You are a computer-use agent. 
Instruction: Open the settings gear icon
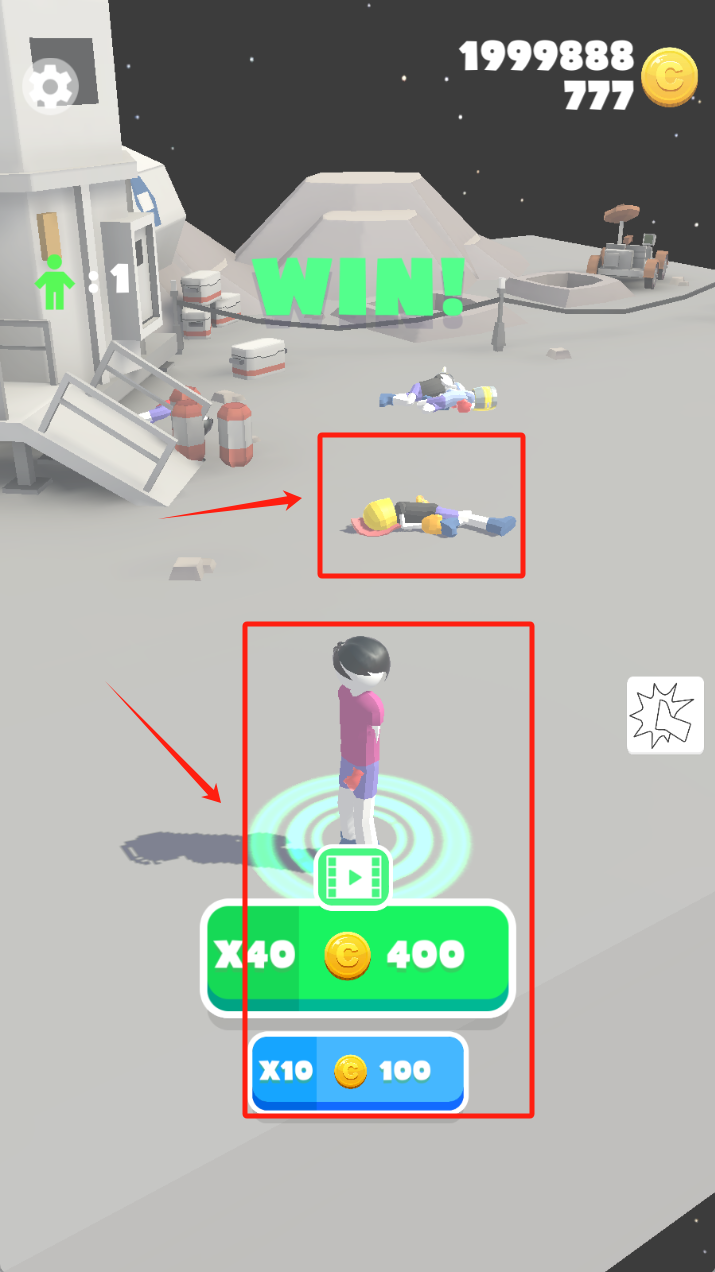pyautogui.click(x=49, y=87)
